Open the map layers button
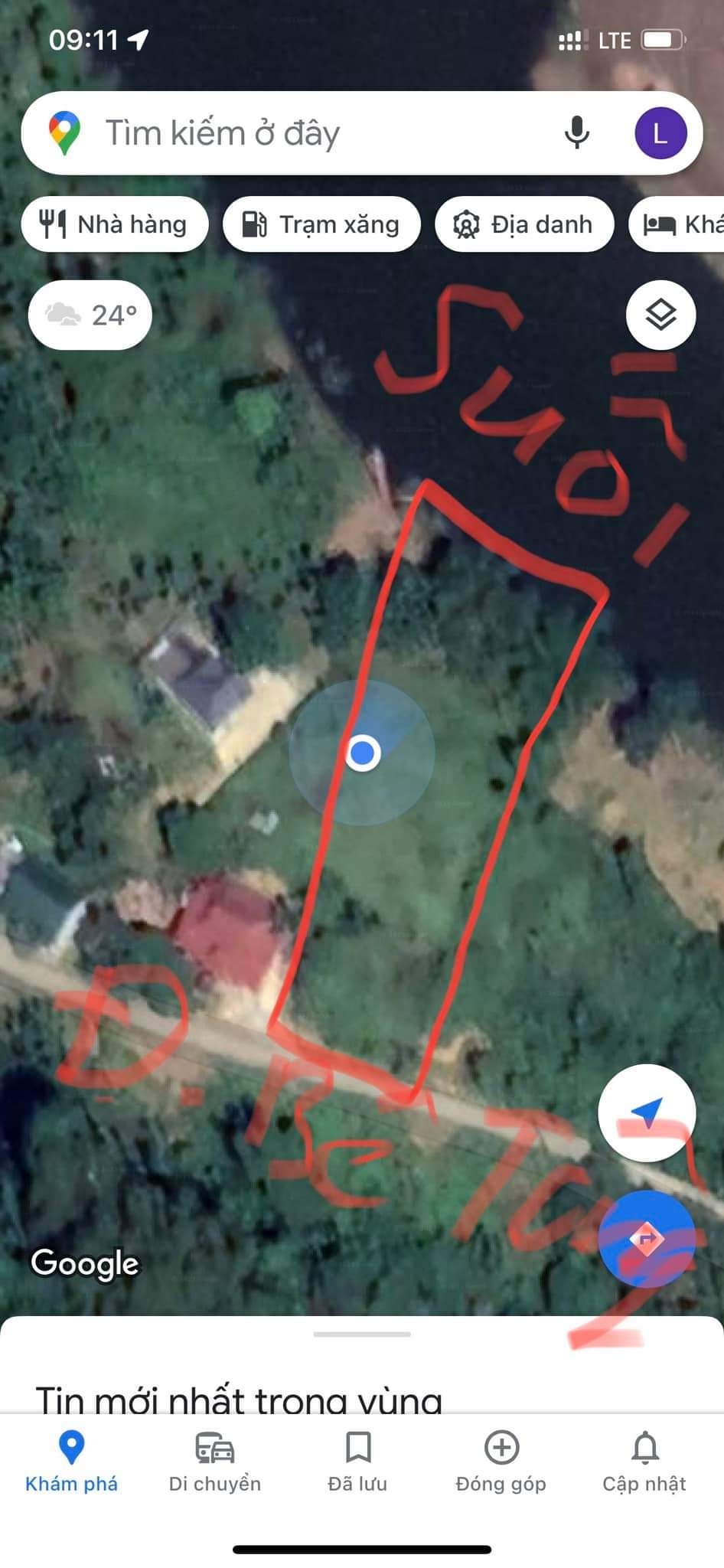The width and height of the screenshot is (724, 1568). tap(660, 315)
